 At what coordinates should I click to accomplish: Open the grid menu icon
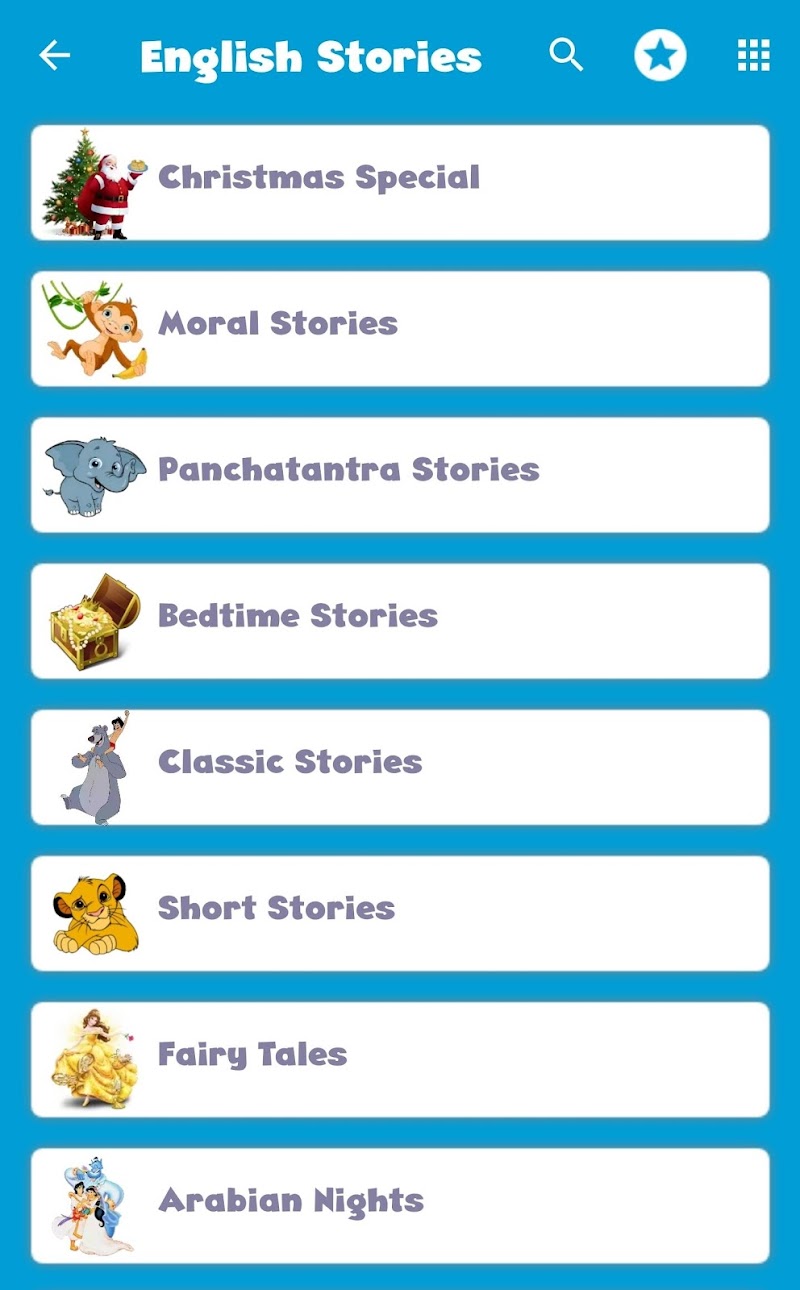(753, 56)
